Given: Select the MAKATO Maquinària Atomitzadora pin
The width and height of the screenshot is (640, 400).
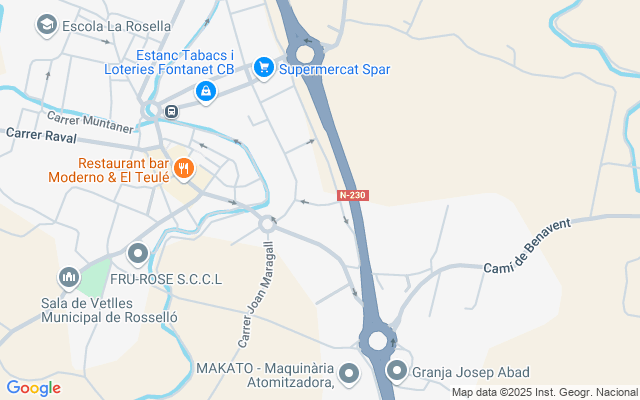Looking at the screenshot, I should click(x=348, y=373).
